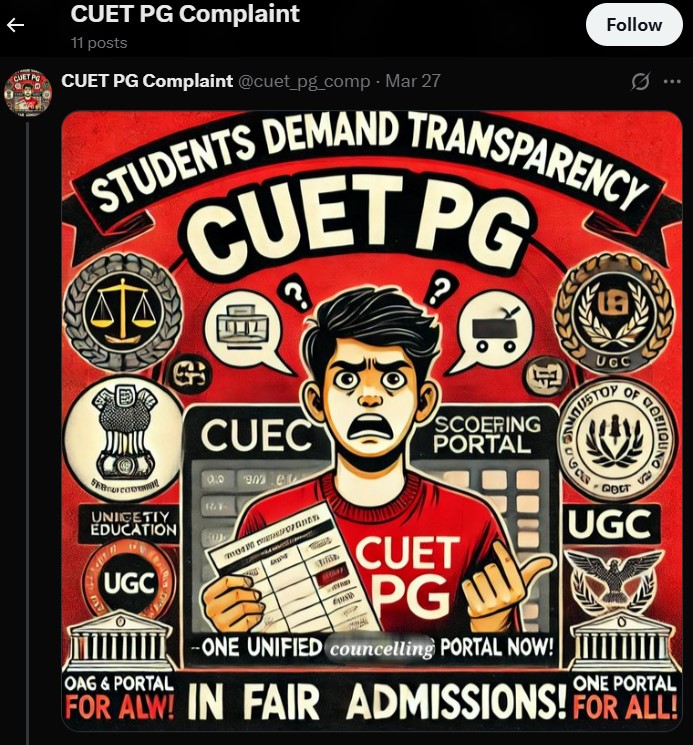Follow the CUET PG Complaint account

(x=634, y=25)
